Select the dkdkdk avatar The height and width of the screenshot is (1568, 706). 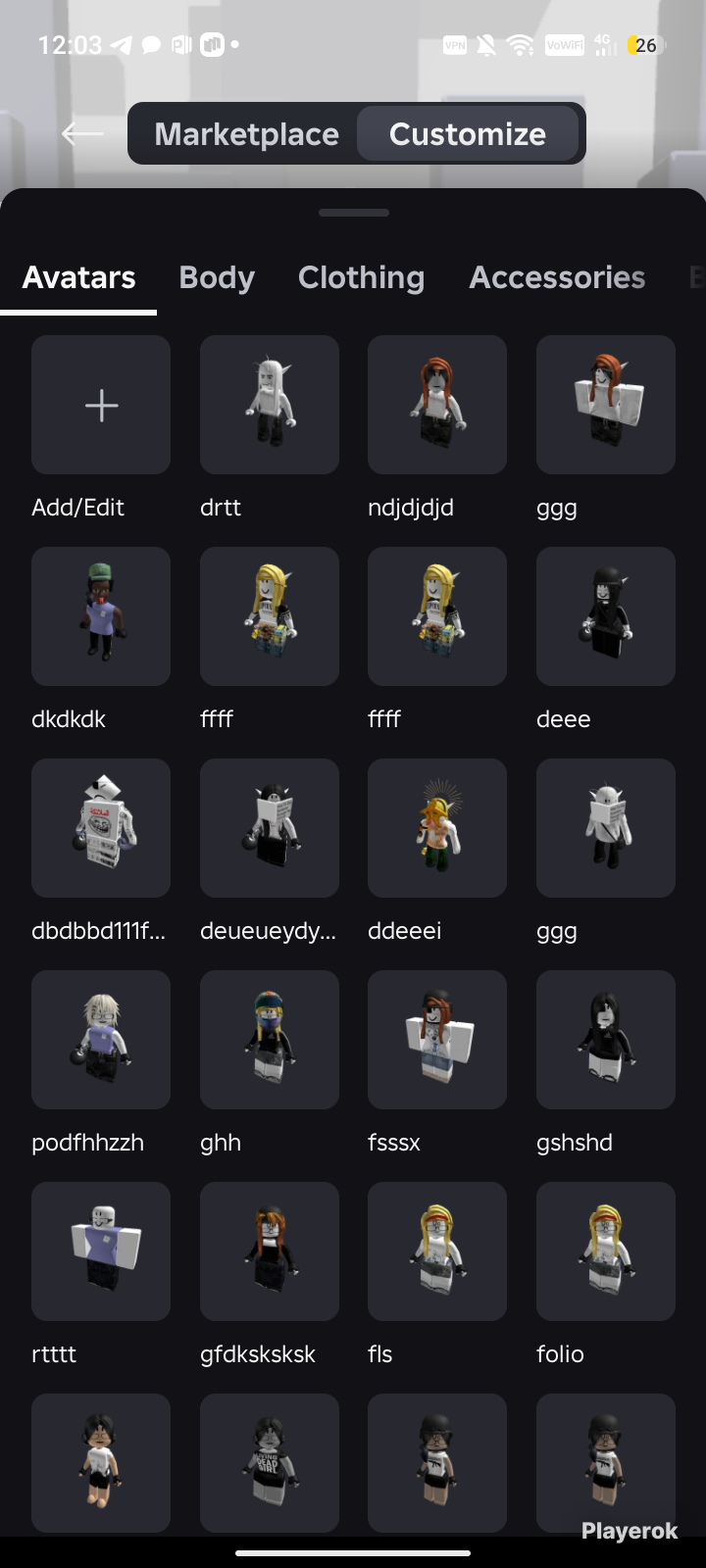tap(101, 616)
